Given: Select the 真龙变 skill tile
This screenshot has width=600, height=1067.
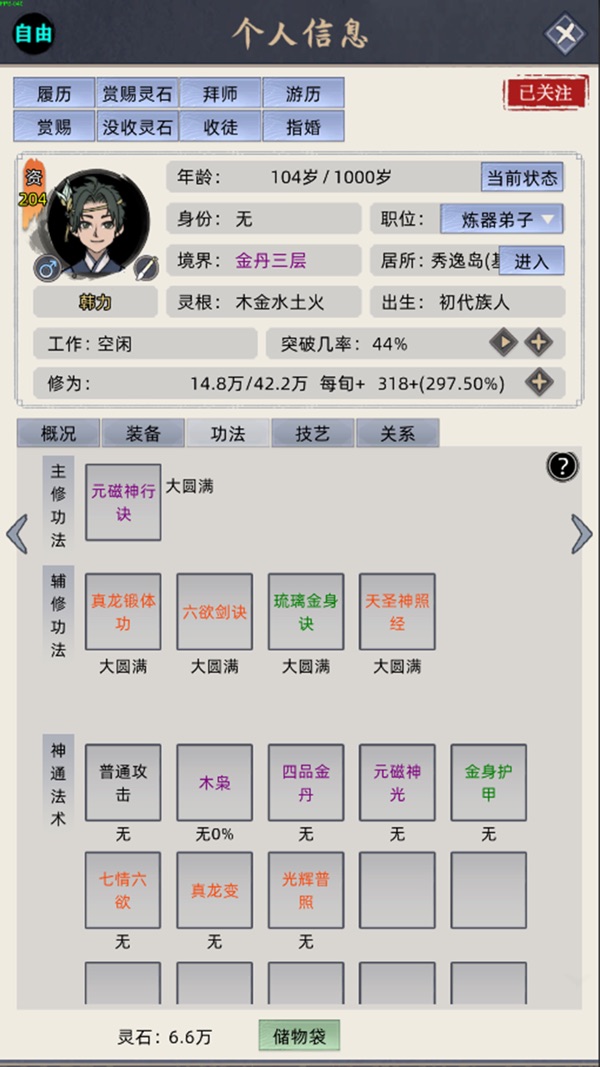Looking at the screenshot, I should (x=214, y=890).
